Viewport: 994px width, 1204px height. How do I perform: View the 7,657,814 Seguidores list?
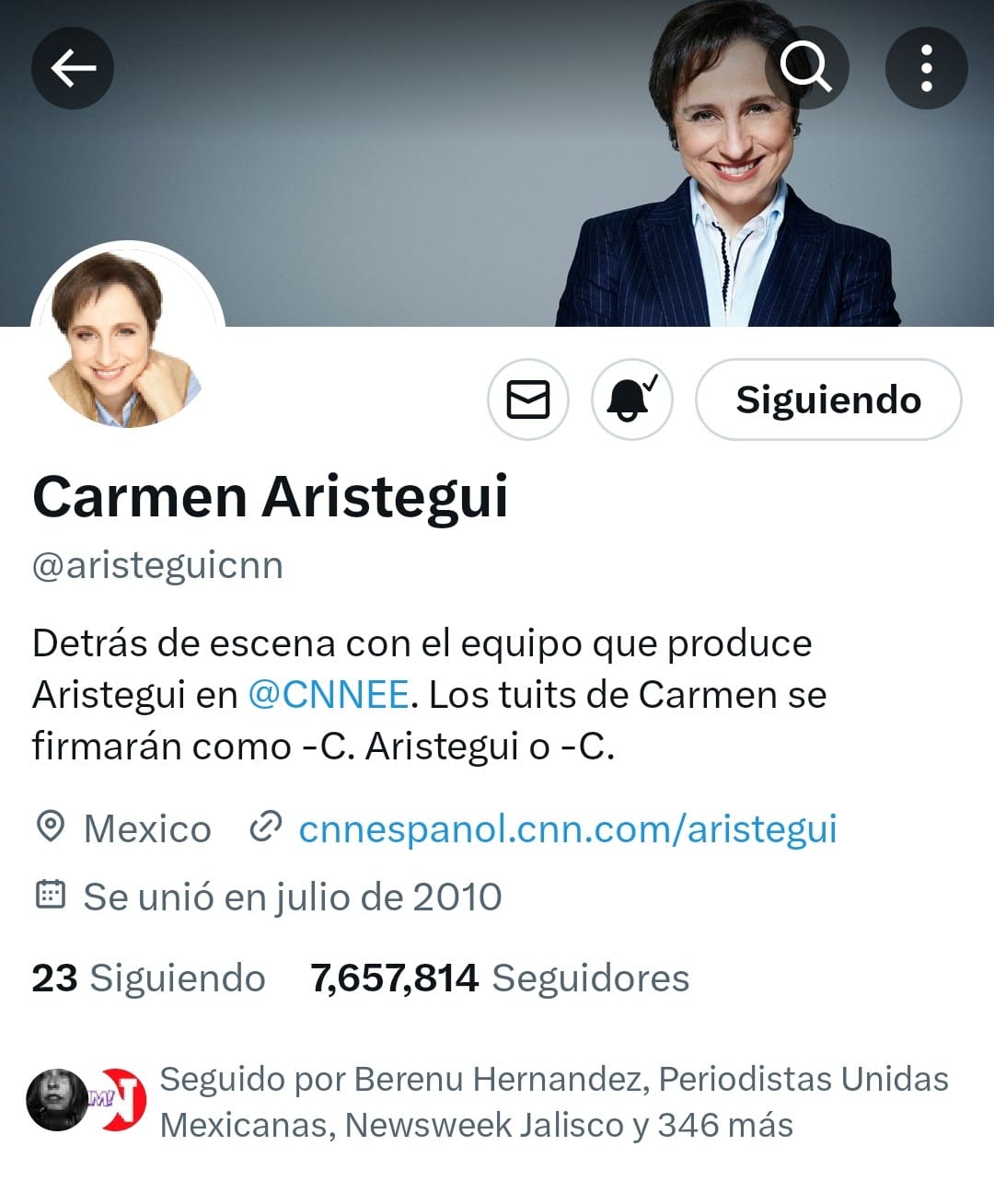[500, 978]
